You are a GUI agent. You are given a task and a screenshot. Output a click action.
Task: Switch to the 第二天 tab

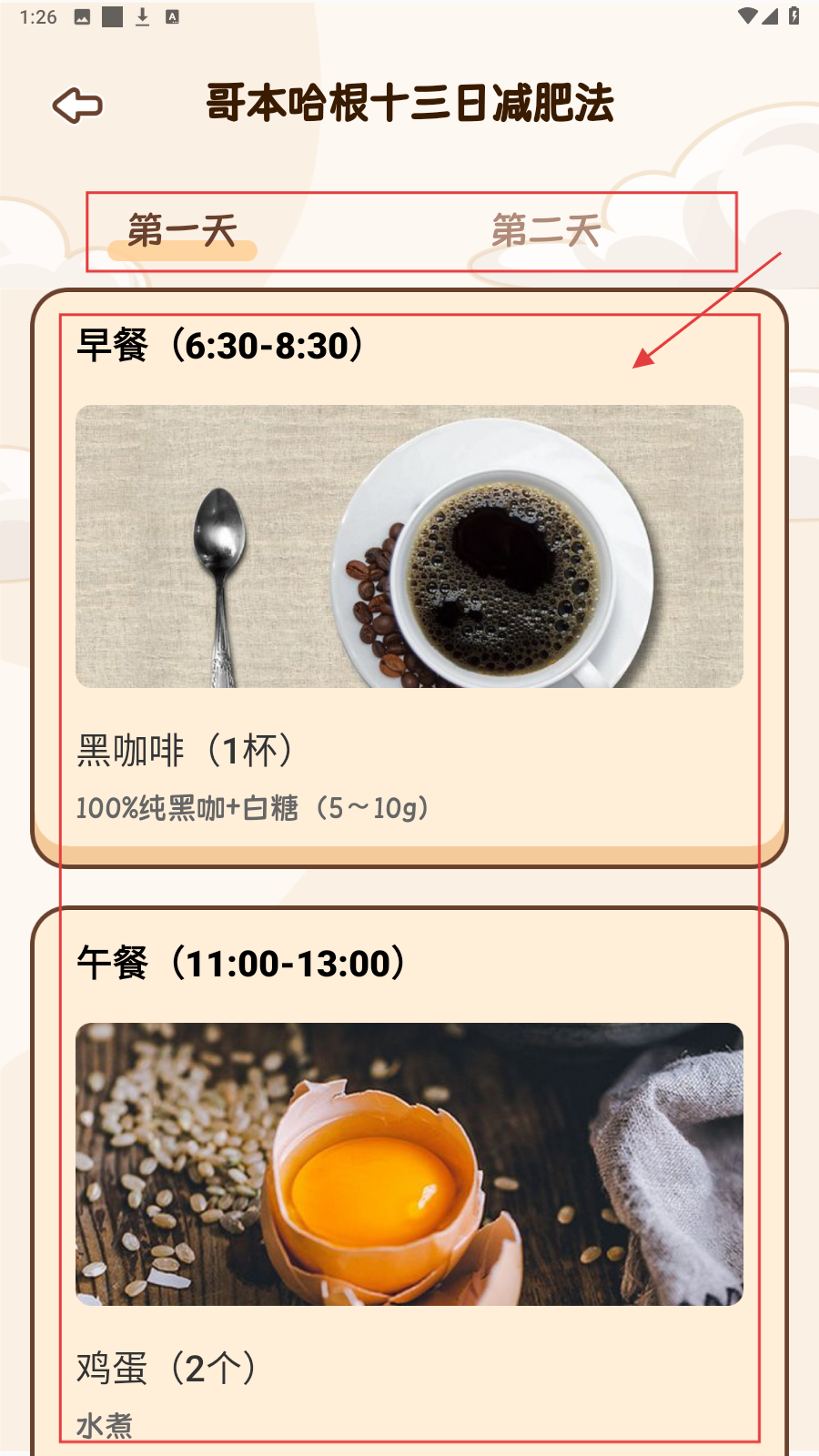click(546, 230)
